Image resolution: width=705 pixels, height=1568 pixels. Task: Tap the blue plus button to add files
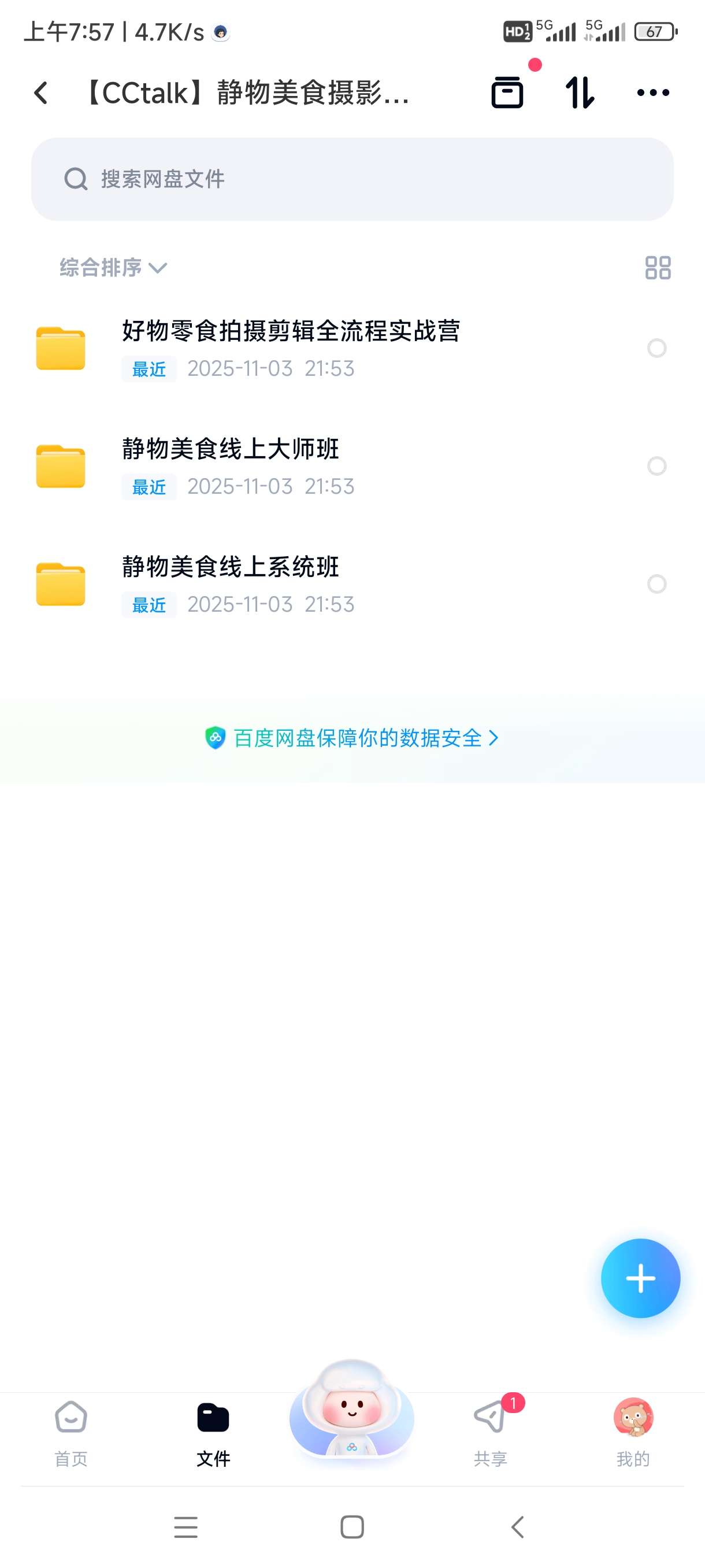pyautogui.click(x=640, y=1278)
